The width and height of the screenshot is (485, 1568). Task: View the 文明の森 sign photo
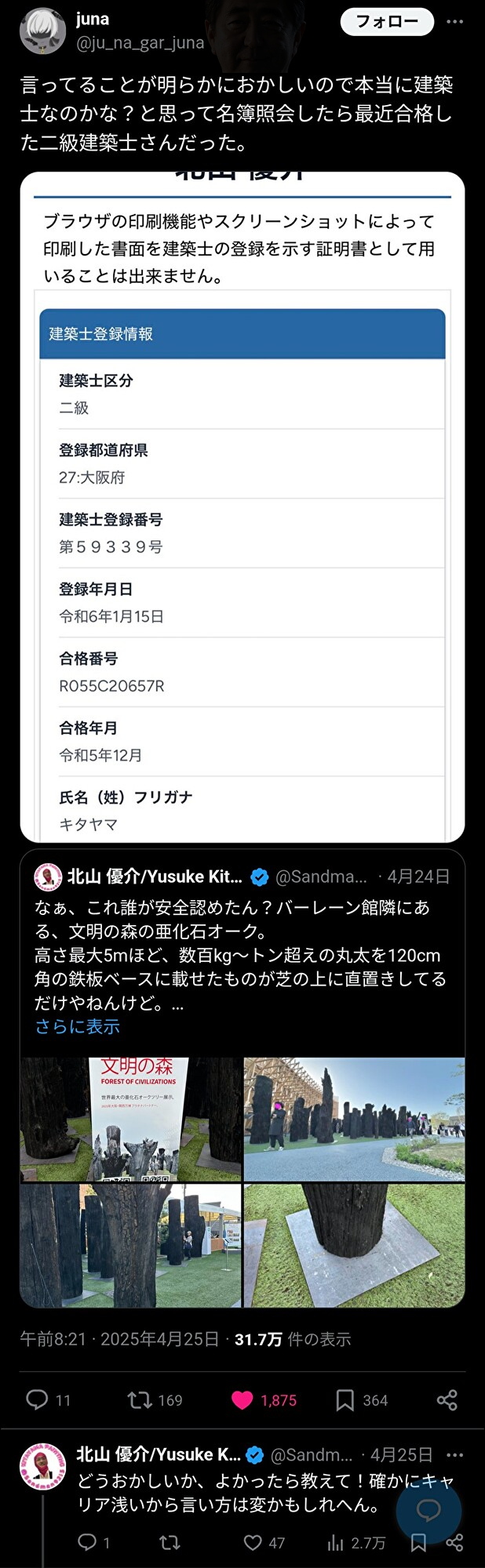pos(130,1119)
